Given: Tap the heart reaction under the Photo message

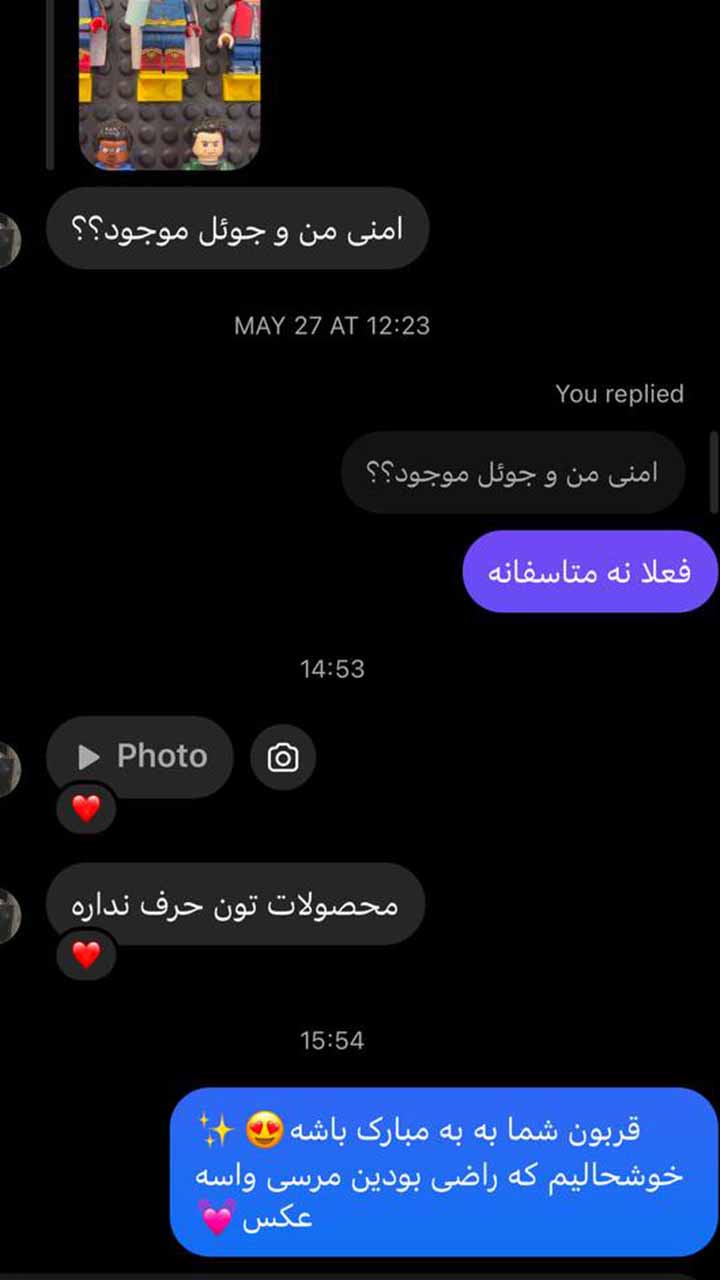Looking at the screenshot, I should pos(87,808).
